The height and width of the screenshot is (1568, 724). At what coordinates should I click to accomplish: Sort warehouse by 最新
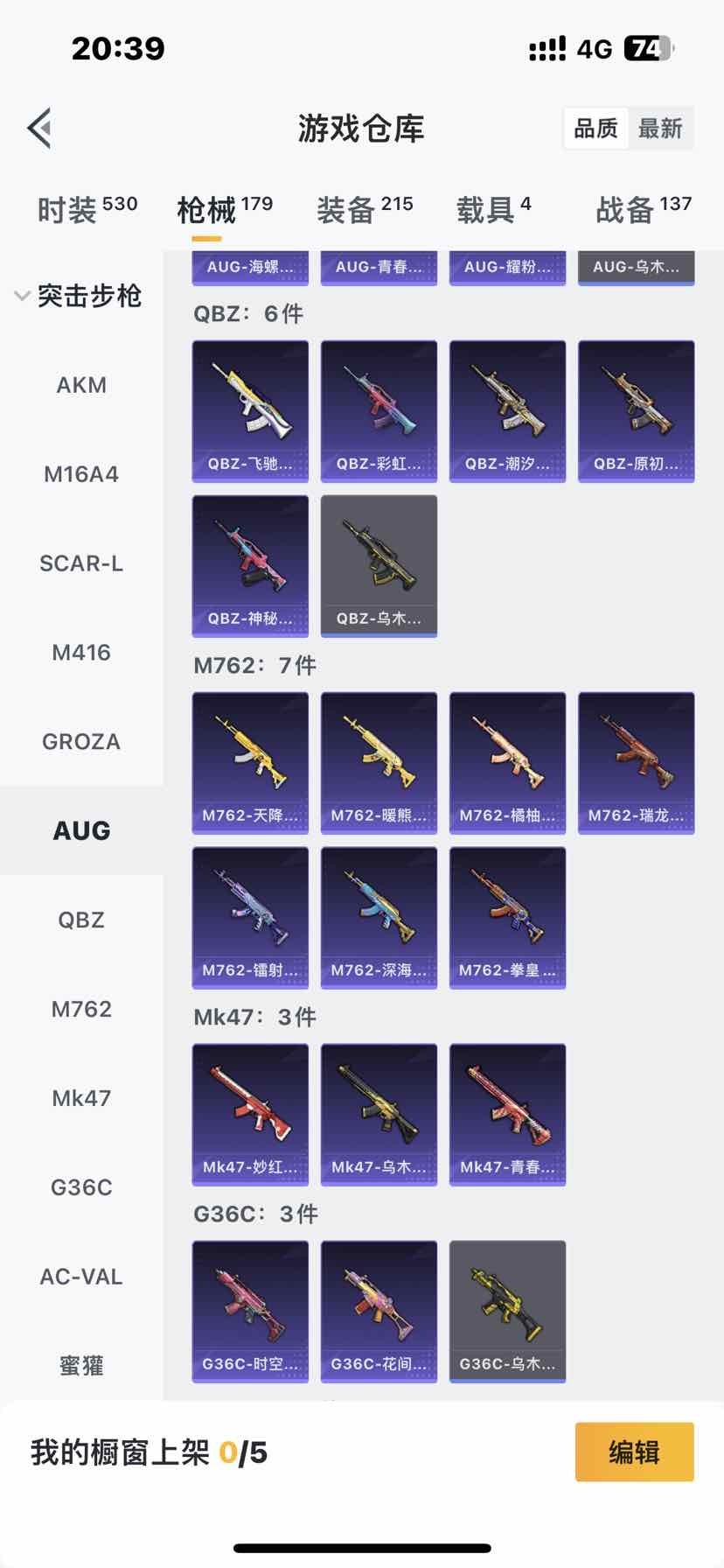click(x=660, y=129)
